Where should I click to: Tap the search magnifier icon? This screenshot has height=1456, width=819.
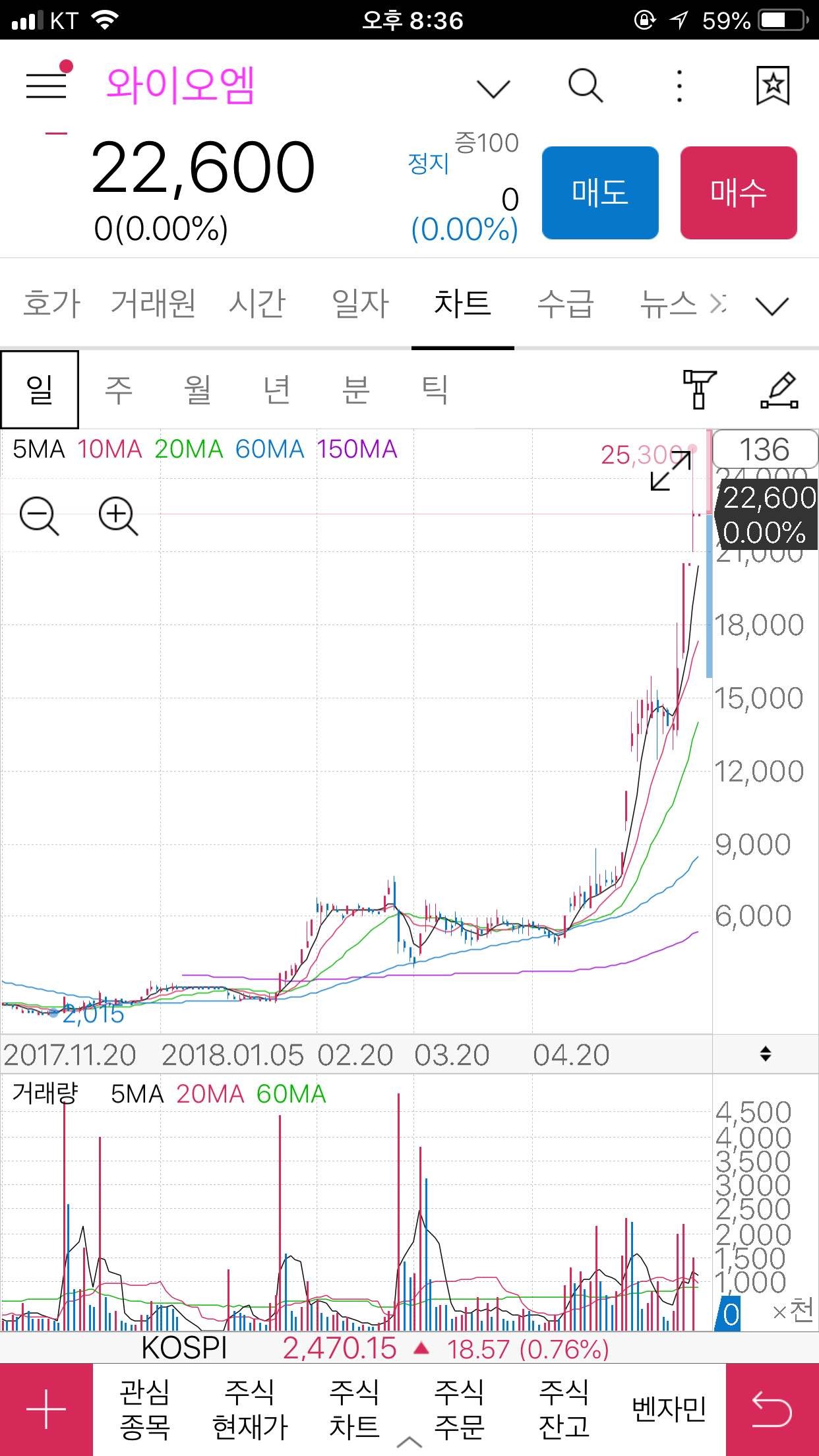(586, 86)
